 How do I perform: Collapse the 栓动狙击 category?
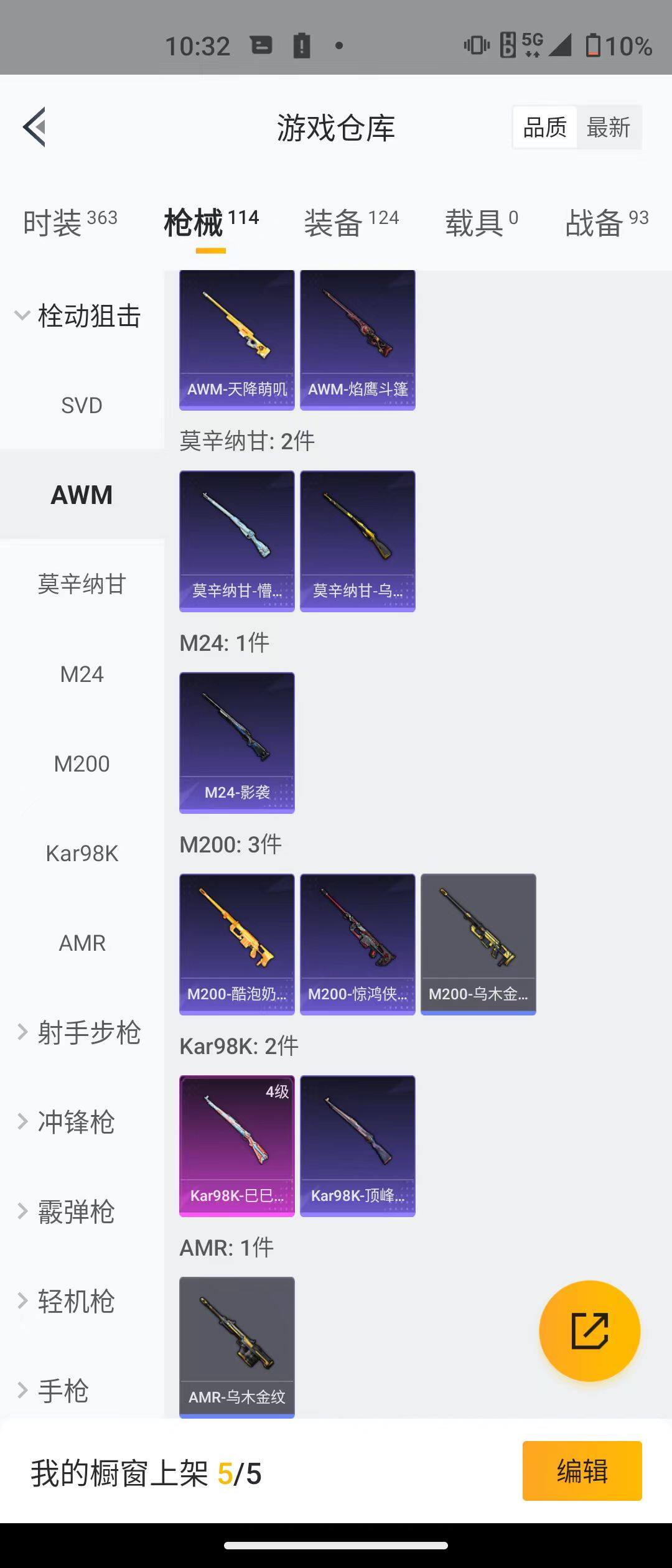point(78,316)
